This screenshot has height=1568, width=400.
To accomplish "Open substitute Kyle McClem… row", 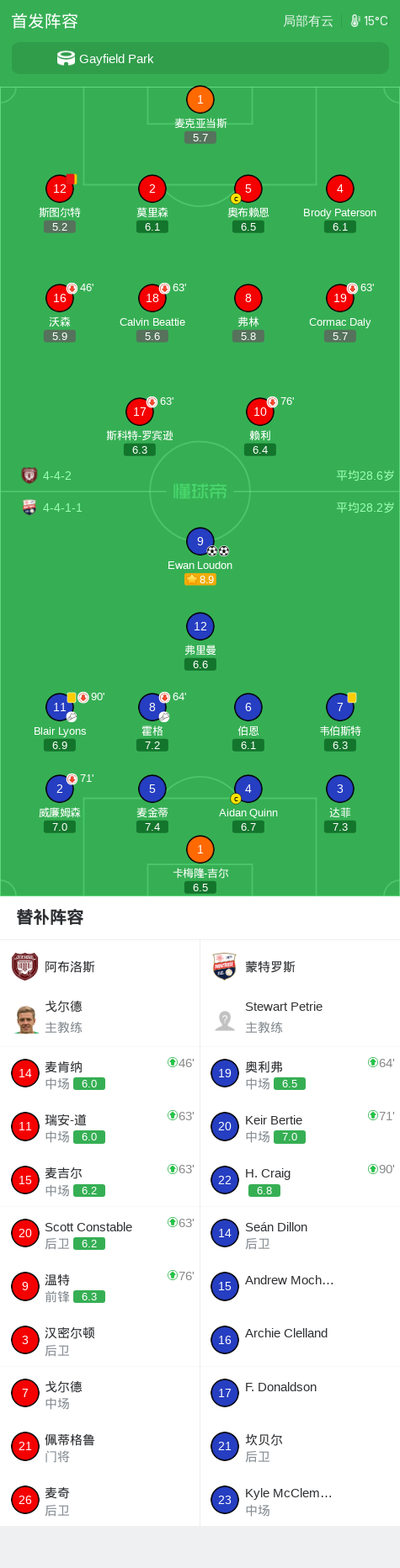I will coord(300,1500).
